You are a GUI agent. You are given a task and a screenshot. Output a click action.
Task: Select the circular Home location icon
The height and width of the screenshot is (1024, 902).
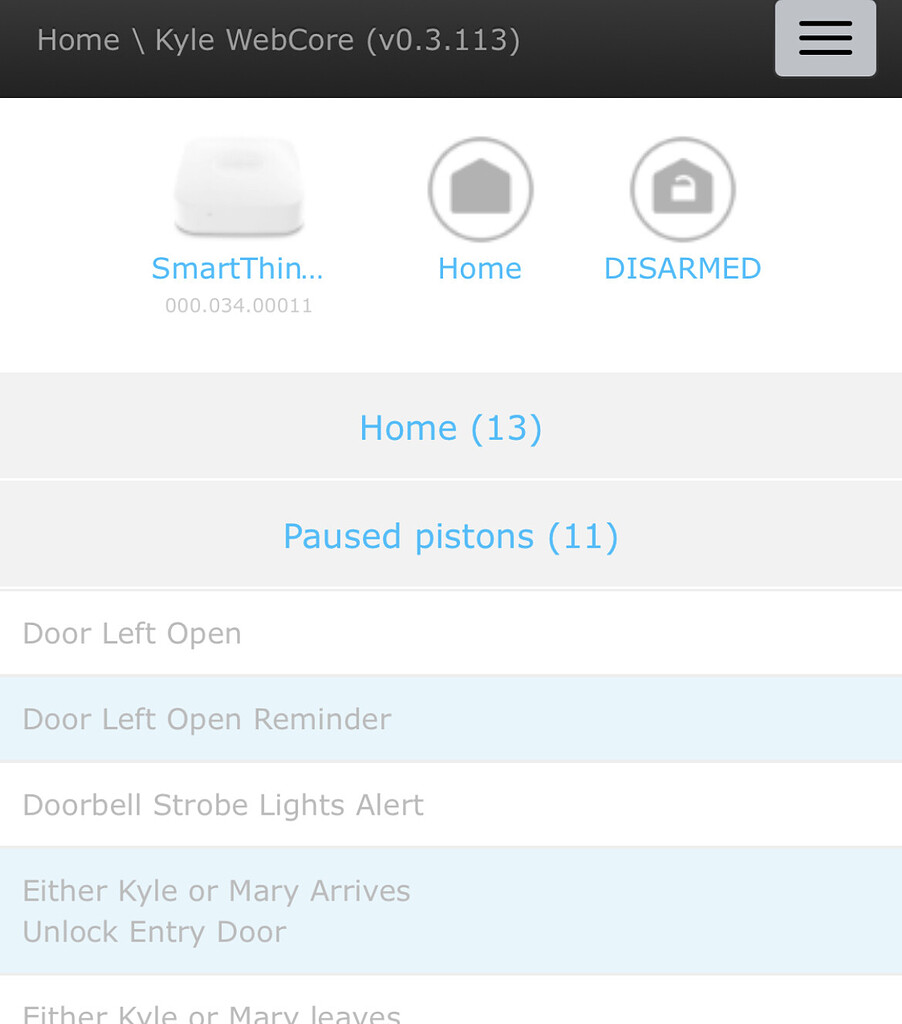(480, 189)
